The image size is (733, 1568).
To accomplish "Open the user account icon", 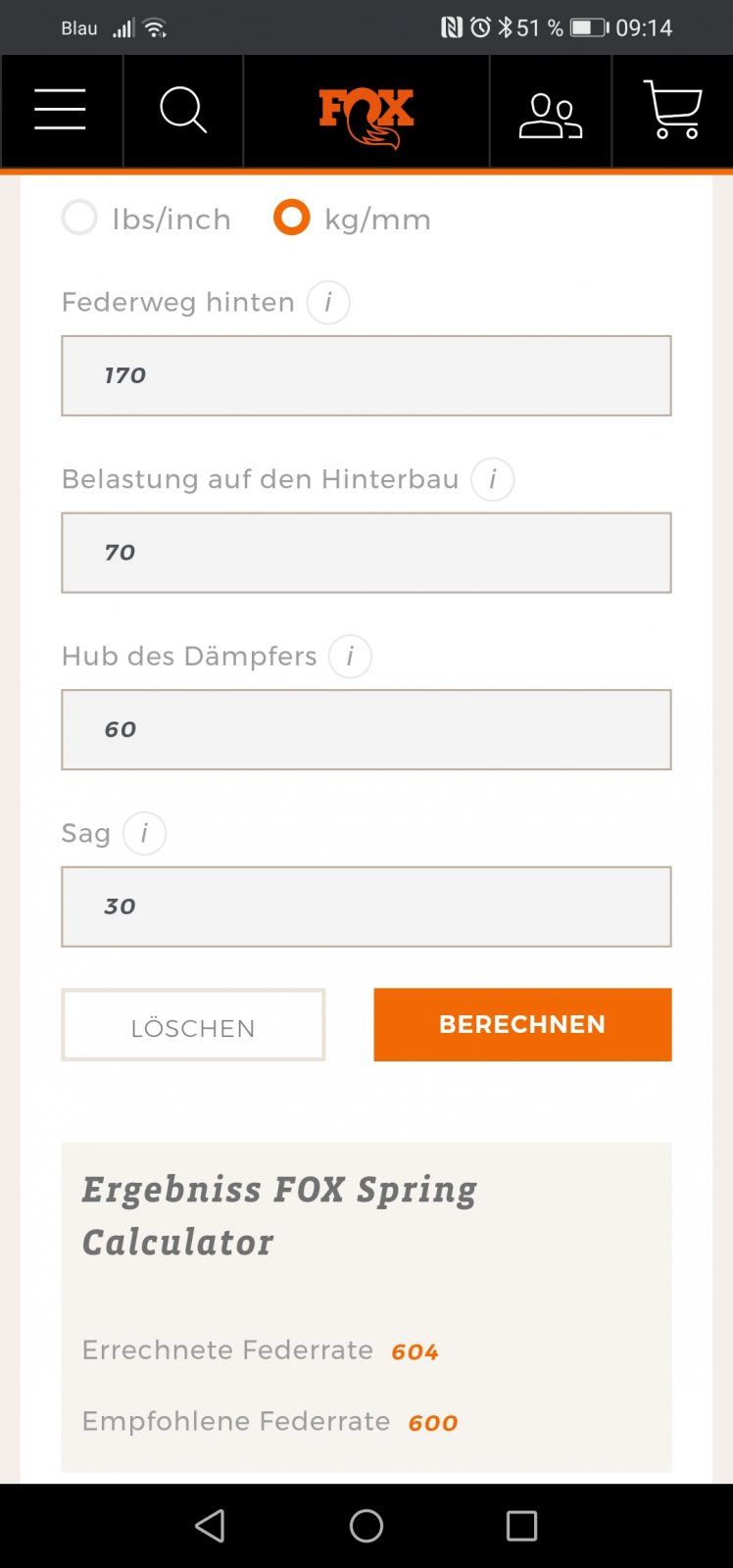I will tap(550, 116).
